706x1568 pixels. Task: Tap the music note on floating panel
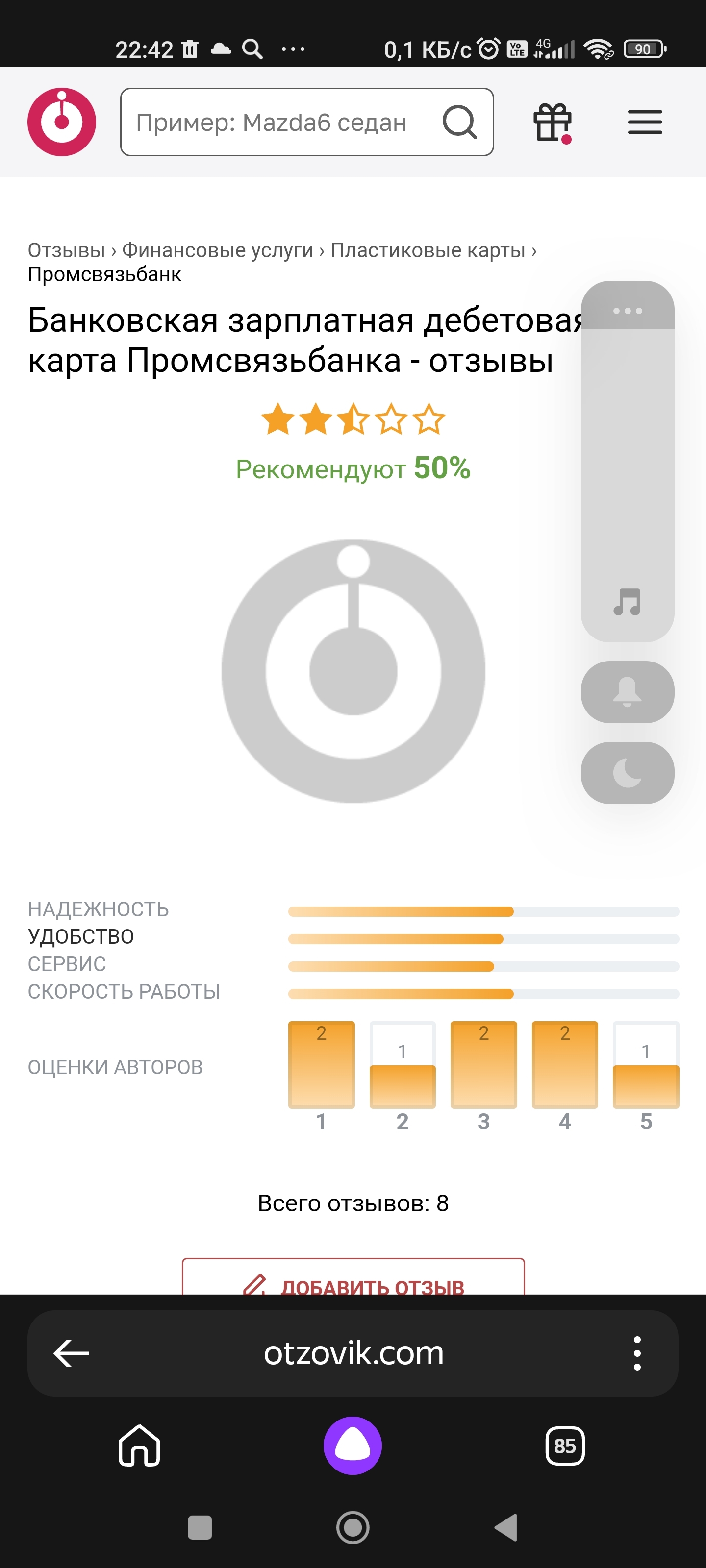628,602
